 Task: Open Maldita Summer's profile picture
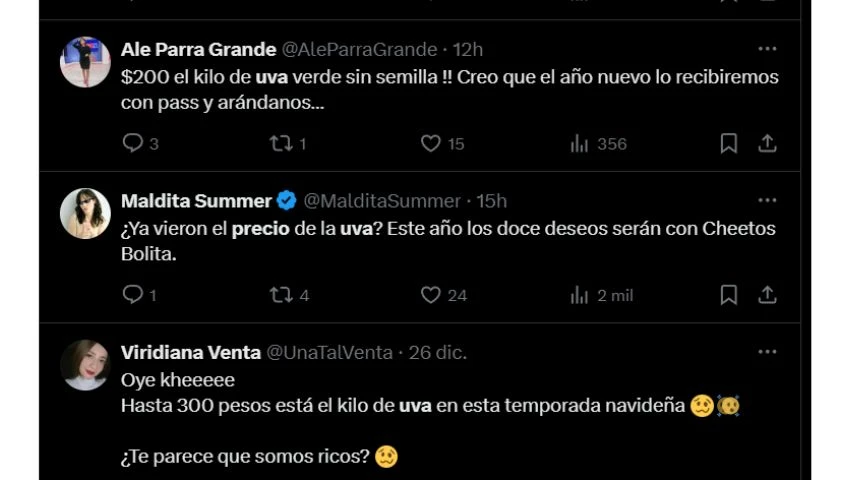[x=85, y=213]
